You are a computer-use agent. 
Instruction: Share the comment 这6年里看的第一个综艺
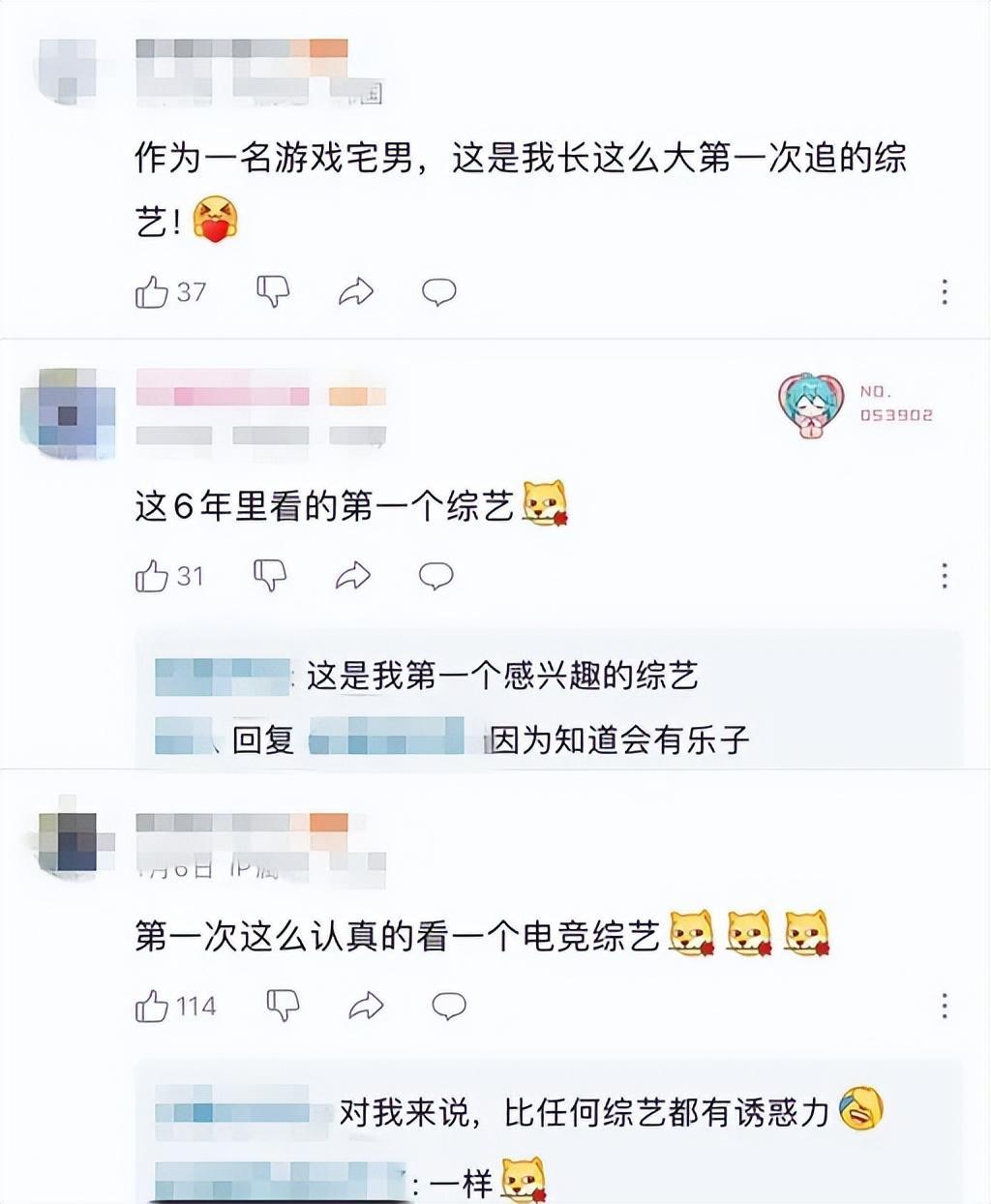(x=353, y=576)
